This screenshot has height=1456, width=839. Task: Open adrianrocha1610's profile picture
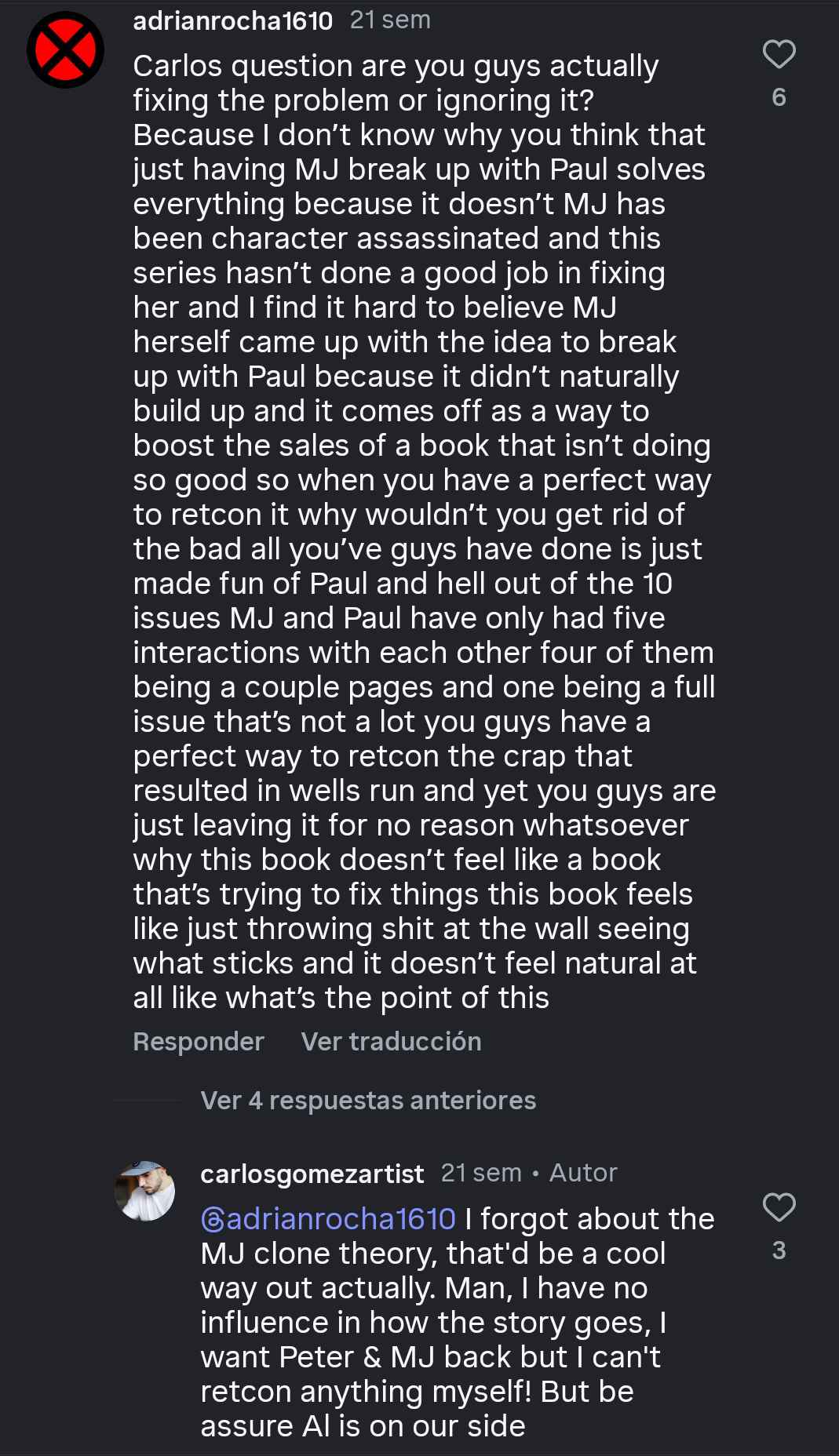(x=66, y=50)
